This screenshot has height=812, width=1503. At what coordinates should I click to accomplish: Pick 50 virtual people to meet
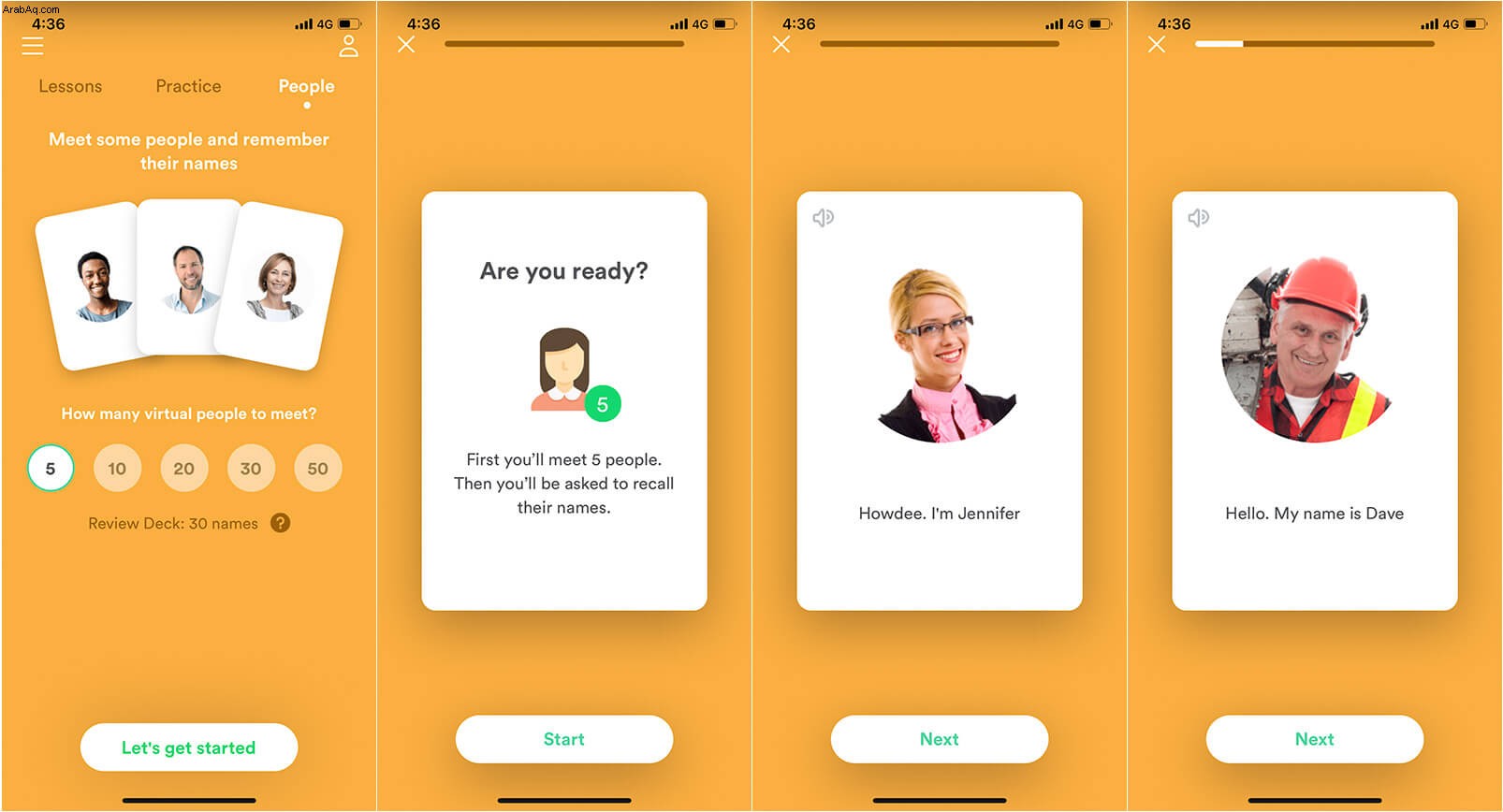(x=317, y=469)
